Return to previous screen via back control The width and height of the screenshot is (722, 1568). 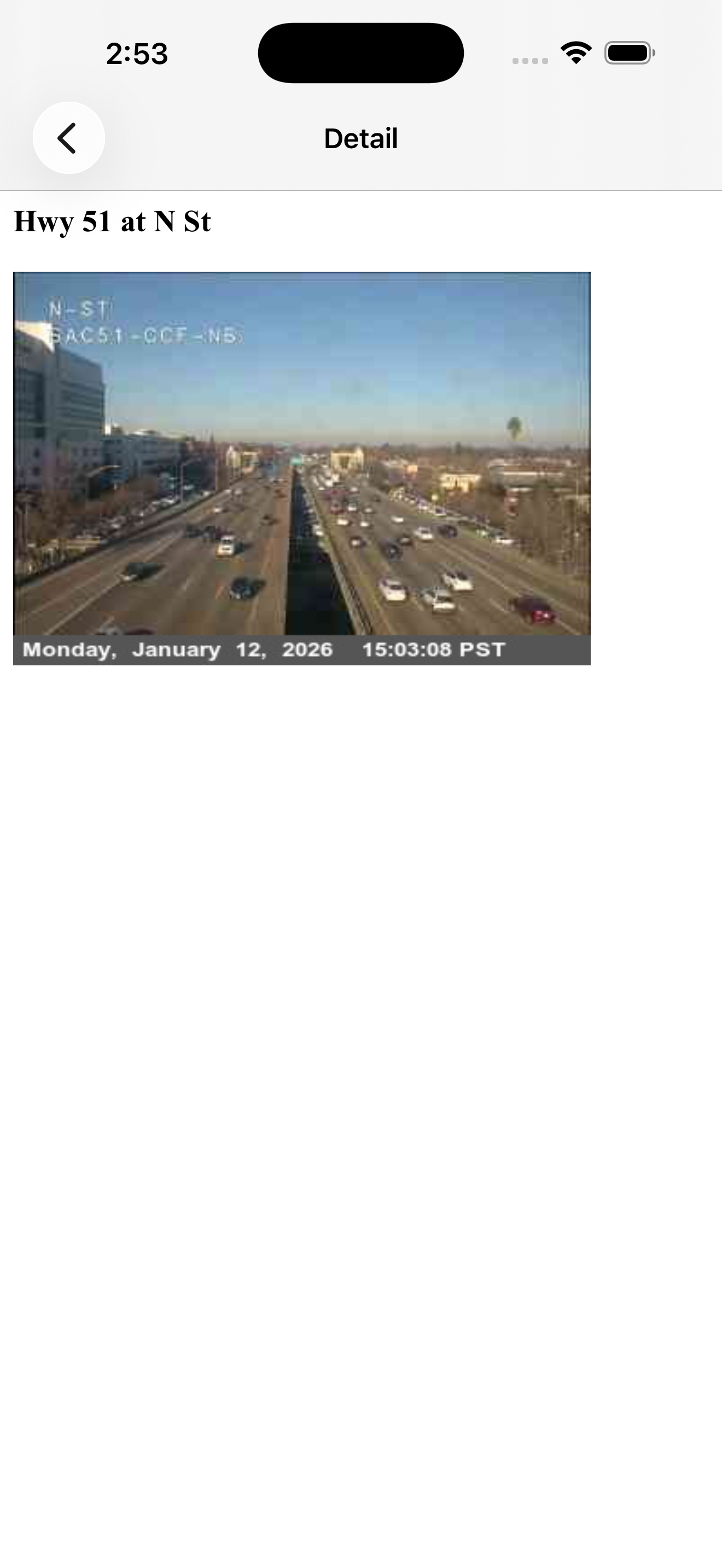[69, 138]
